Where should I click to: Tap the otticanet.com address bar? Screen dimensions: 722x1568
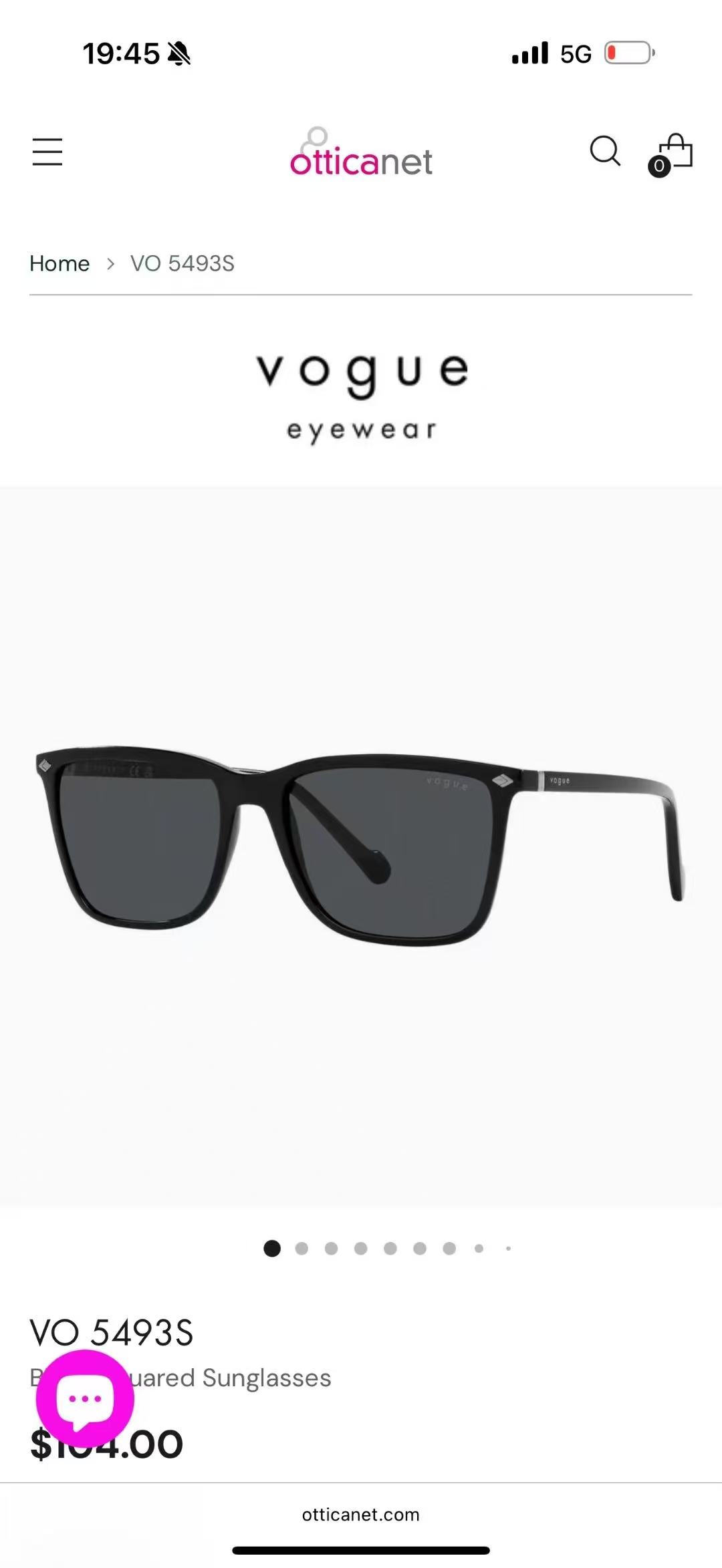pos(361,1515)
